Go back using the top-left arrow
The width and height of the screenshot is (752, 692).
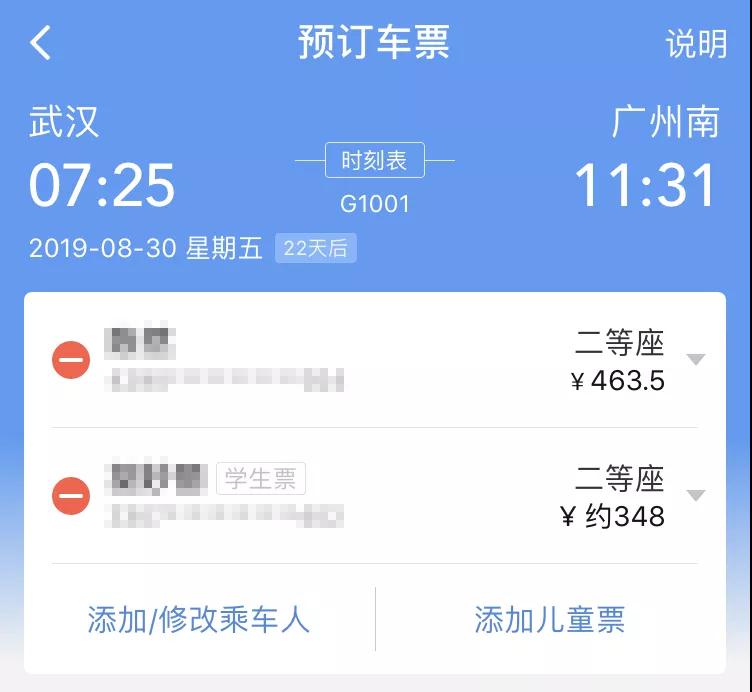[41, 43]
